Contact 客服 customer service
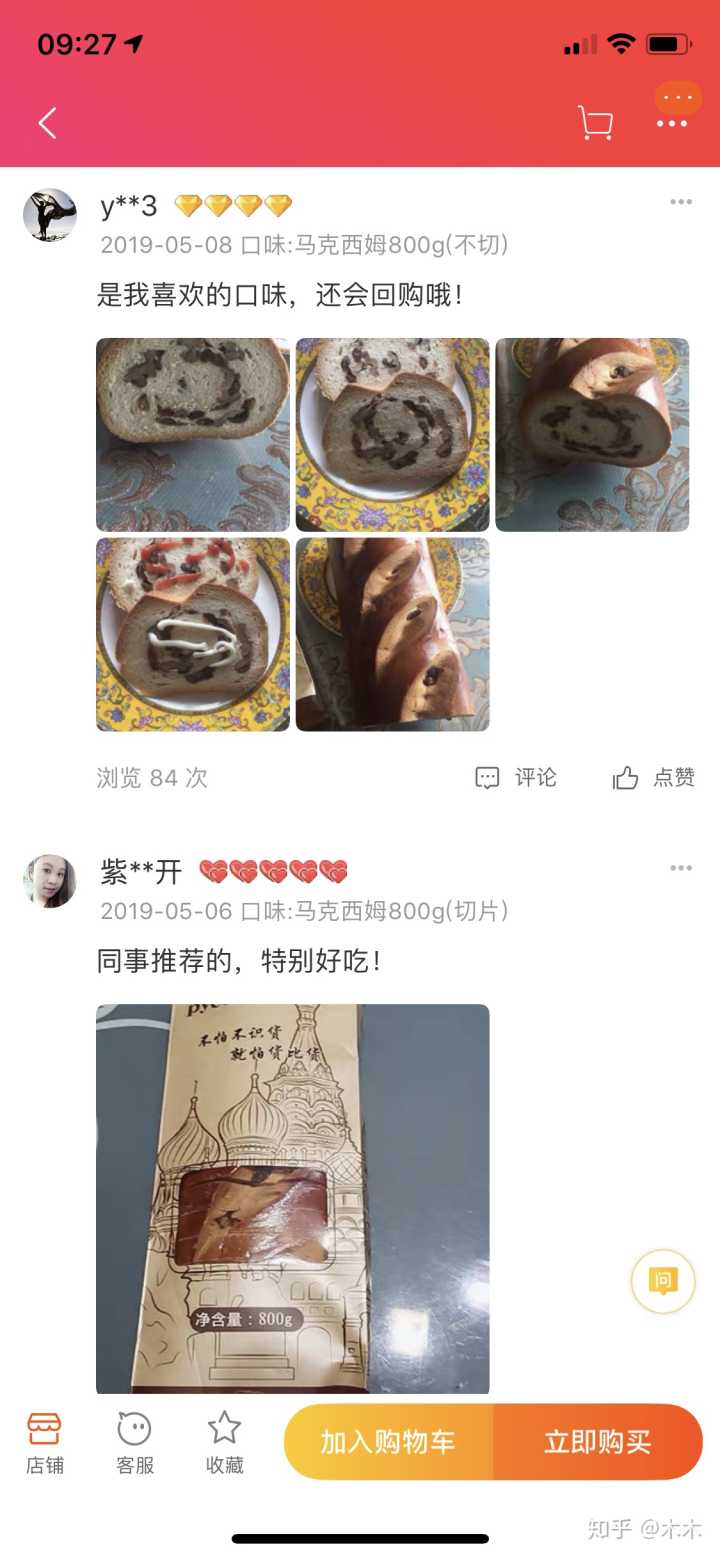720x1559 pixels. tap(134, 1443)
